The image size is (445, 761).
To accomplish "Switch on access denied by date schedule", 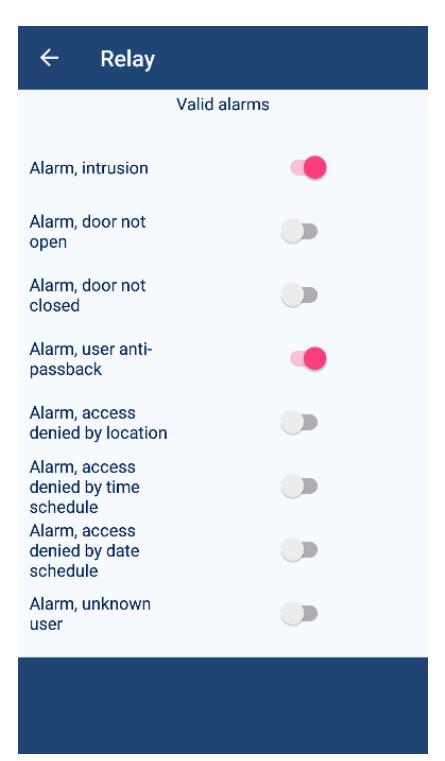I will (x=299, y=550).
